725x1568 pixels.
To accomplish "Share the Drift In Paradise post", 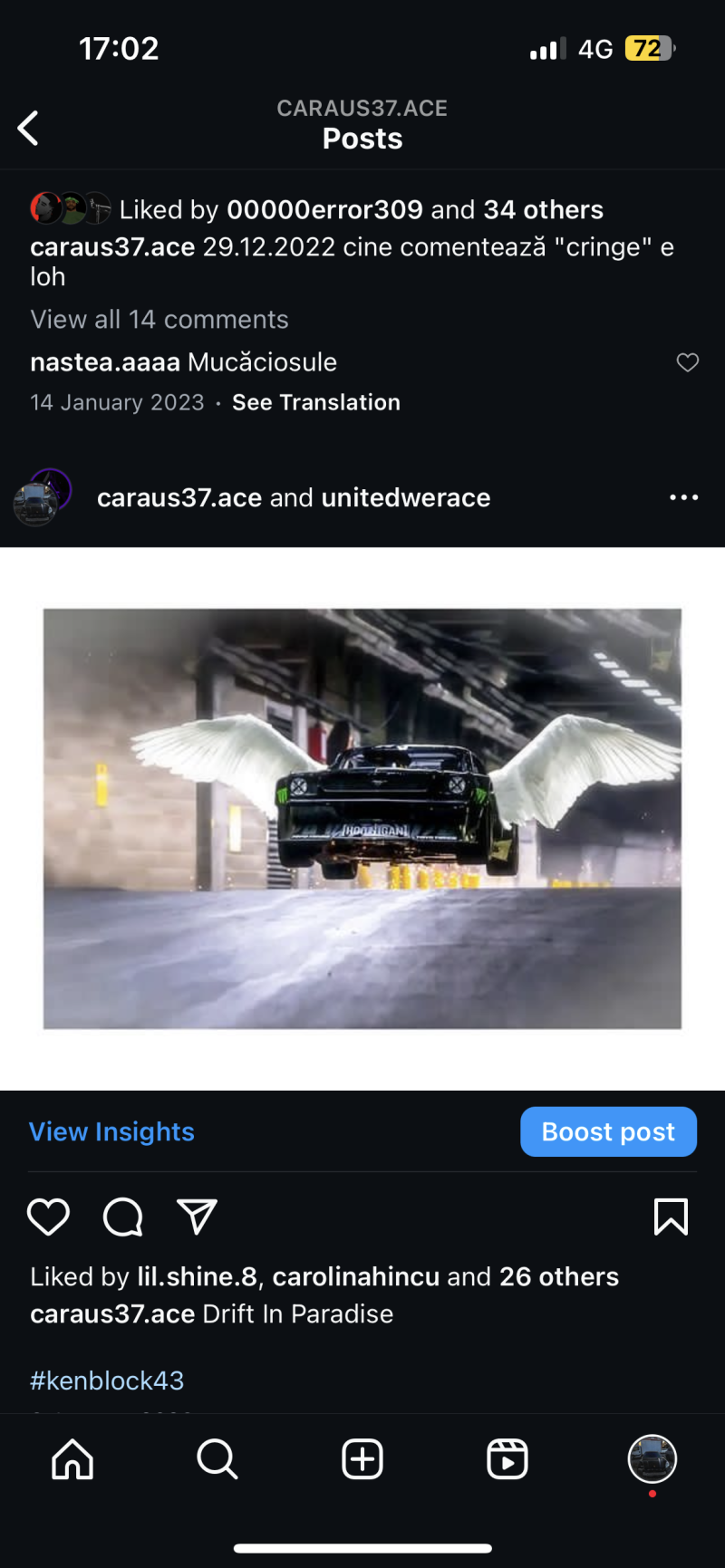I will (x=197, y=1217).
